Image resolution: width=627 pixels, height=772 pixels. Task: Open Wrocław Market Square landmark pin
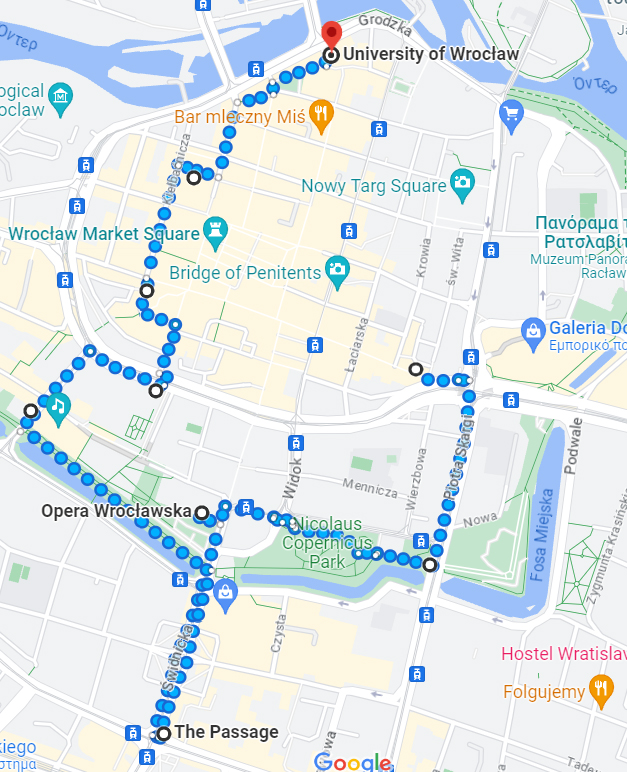(x=215, y=232)
